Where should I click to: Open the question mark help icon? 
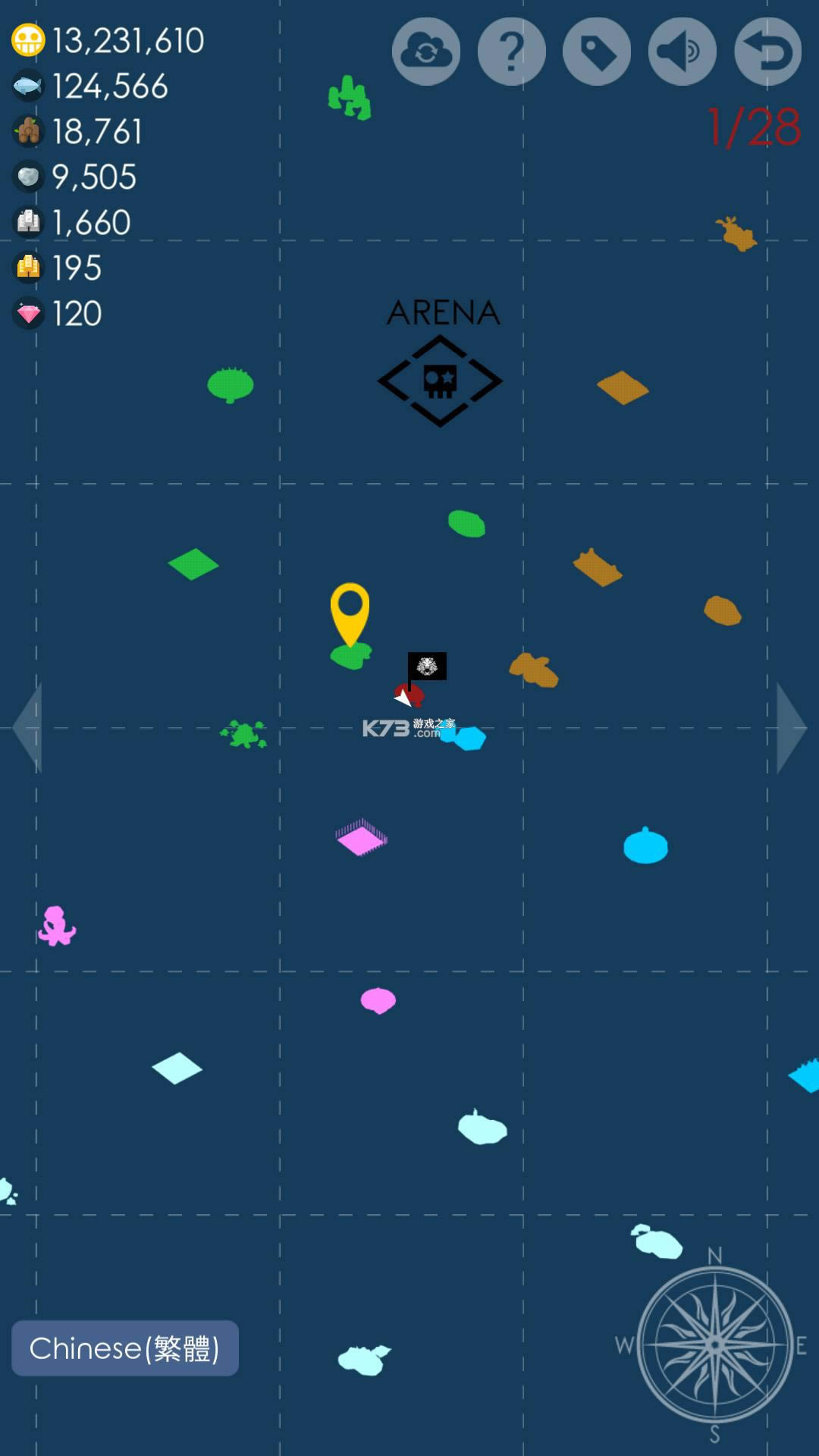pyautogui.click(x=510, y=50)
